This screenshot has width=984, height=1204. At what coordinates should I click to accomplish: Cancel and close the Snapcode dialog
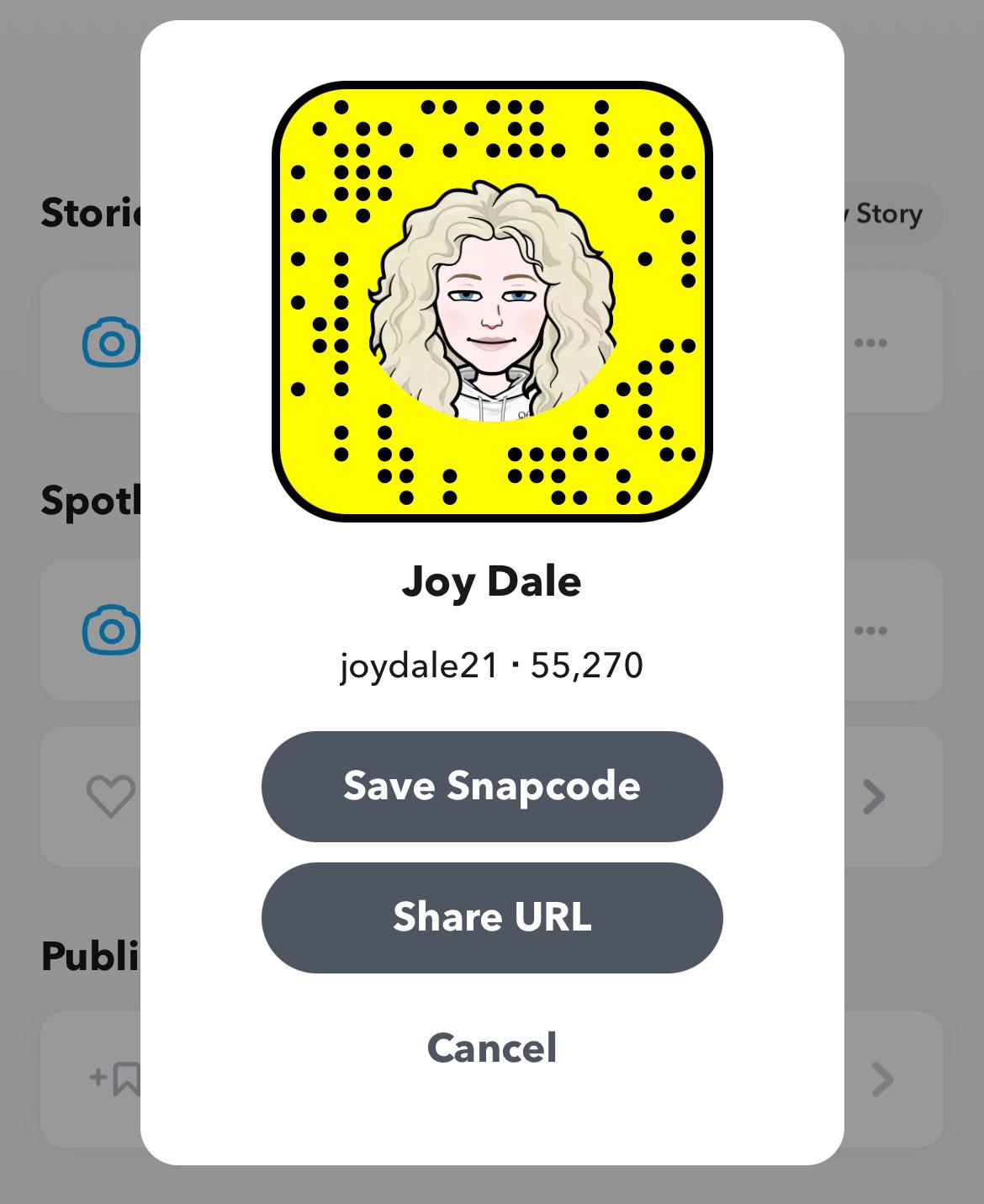point(492,1048)
